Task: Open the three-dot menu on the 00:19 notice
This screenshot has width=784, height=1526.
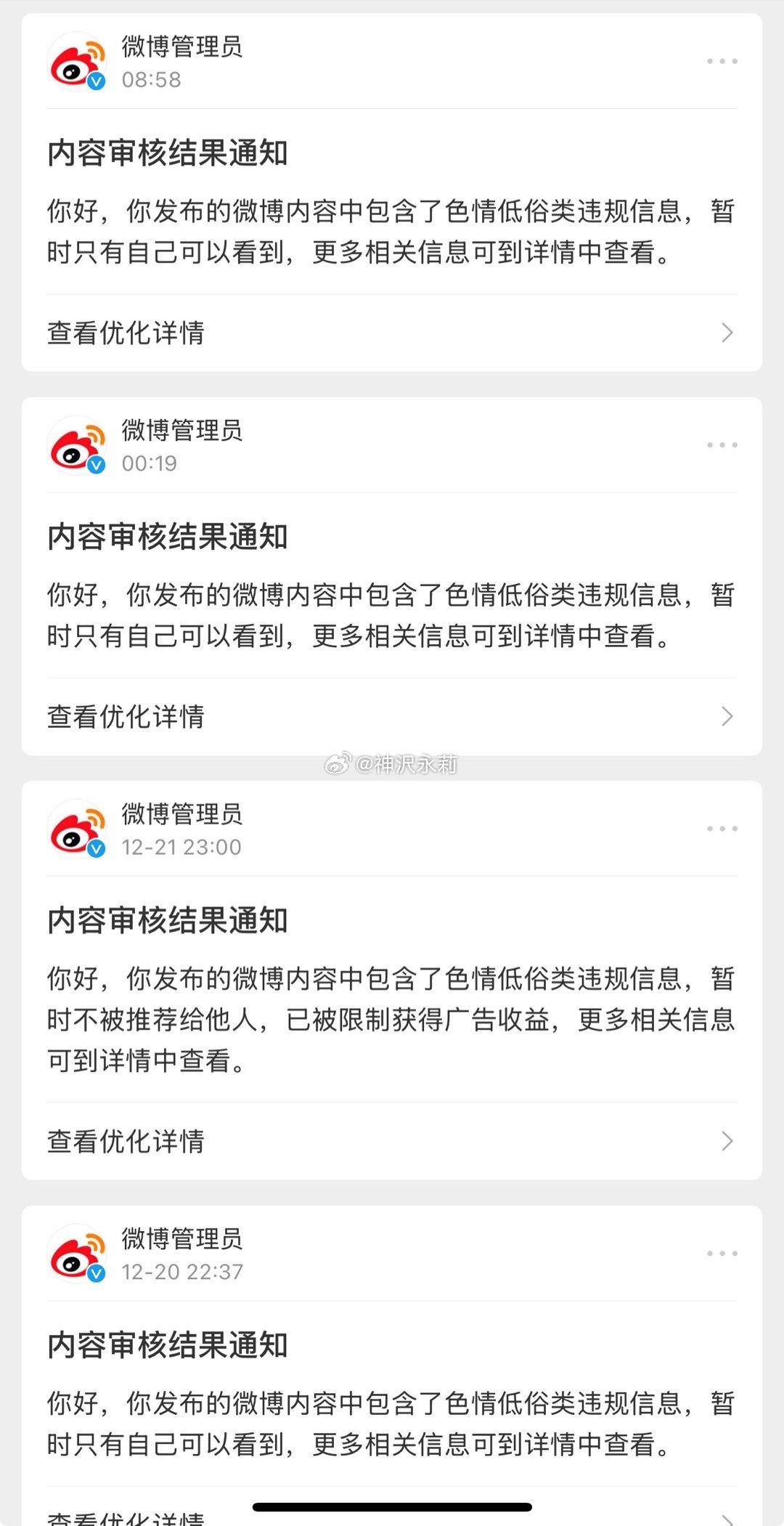Action: pos(722,445)
